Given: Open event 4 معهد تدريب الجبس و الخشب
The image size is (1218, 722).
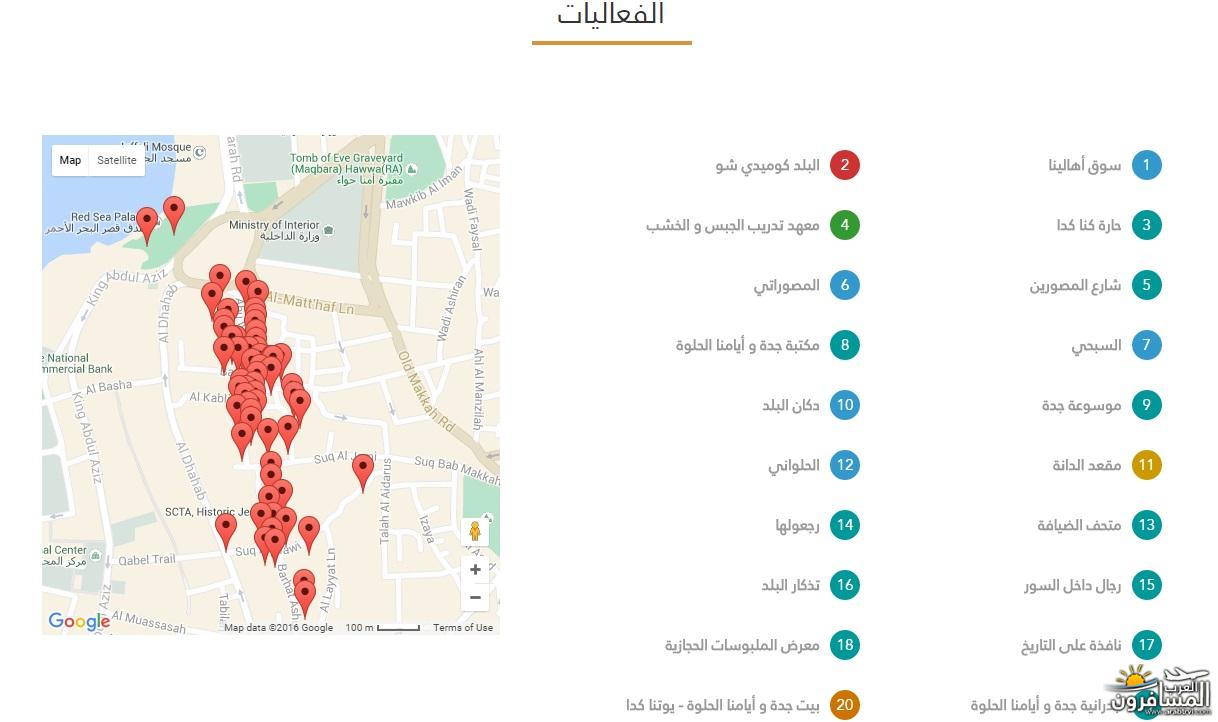Looking at the screenshot, I should coord(733,225).
